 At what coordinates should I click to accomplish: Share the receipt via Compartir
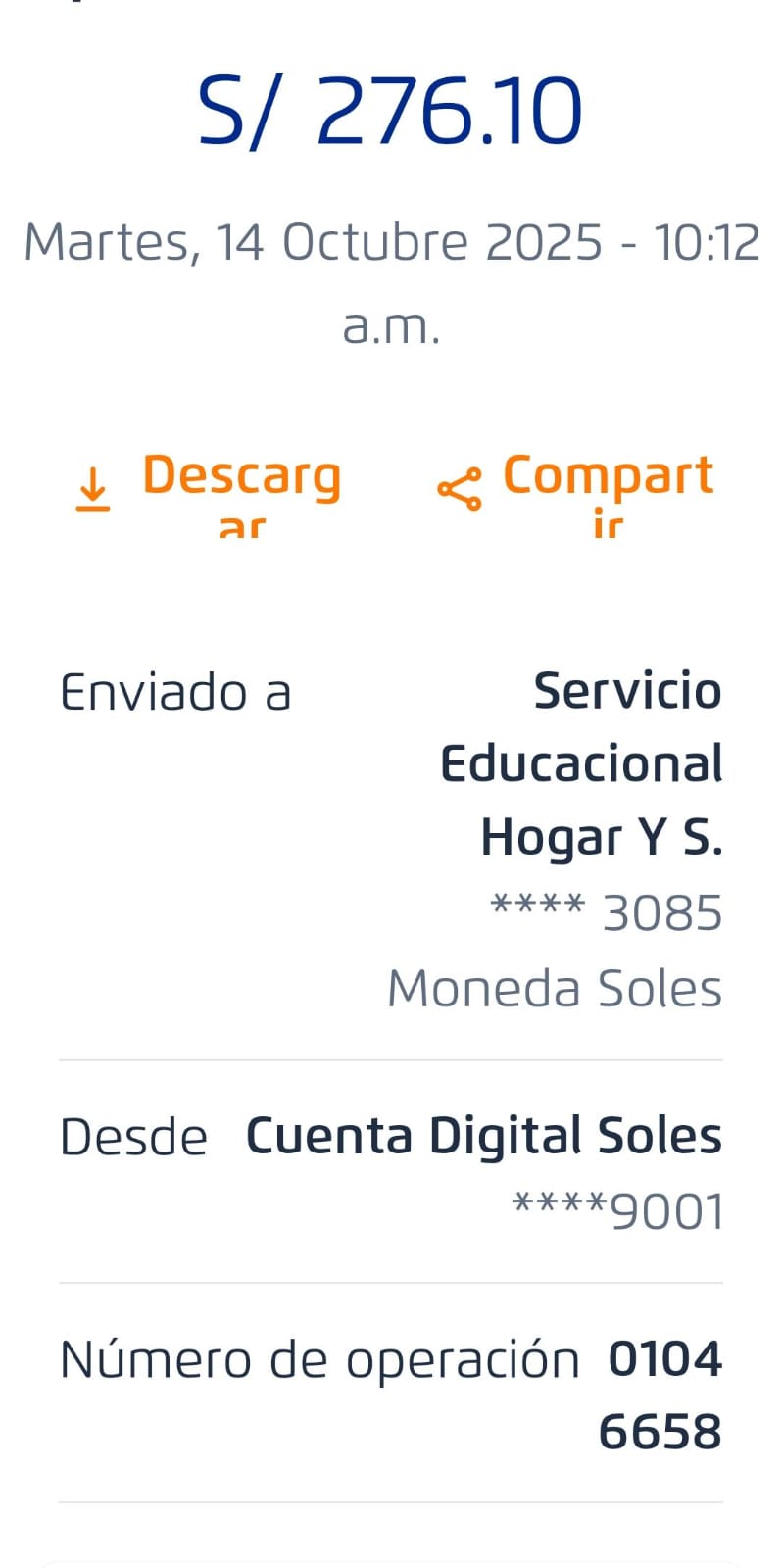(576, 488)
